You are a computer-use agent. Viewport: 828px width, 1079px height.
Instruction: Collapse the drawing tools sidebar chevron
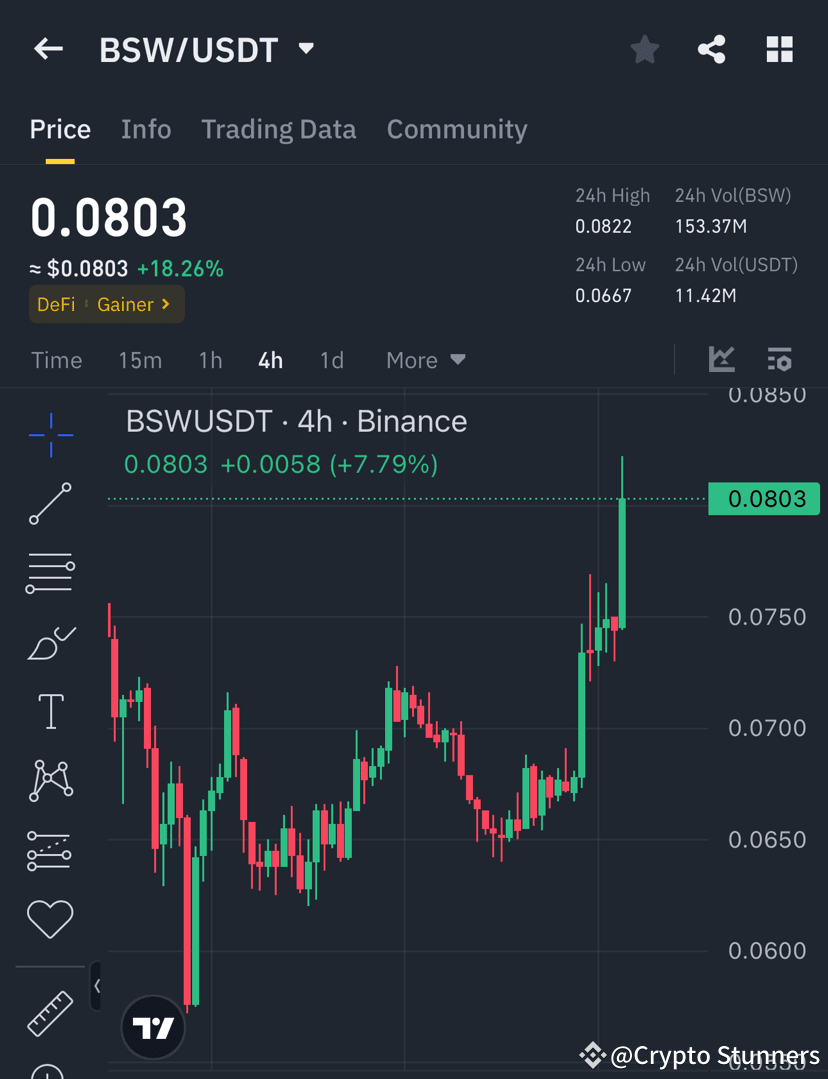click(97, 985)
